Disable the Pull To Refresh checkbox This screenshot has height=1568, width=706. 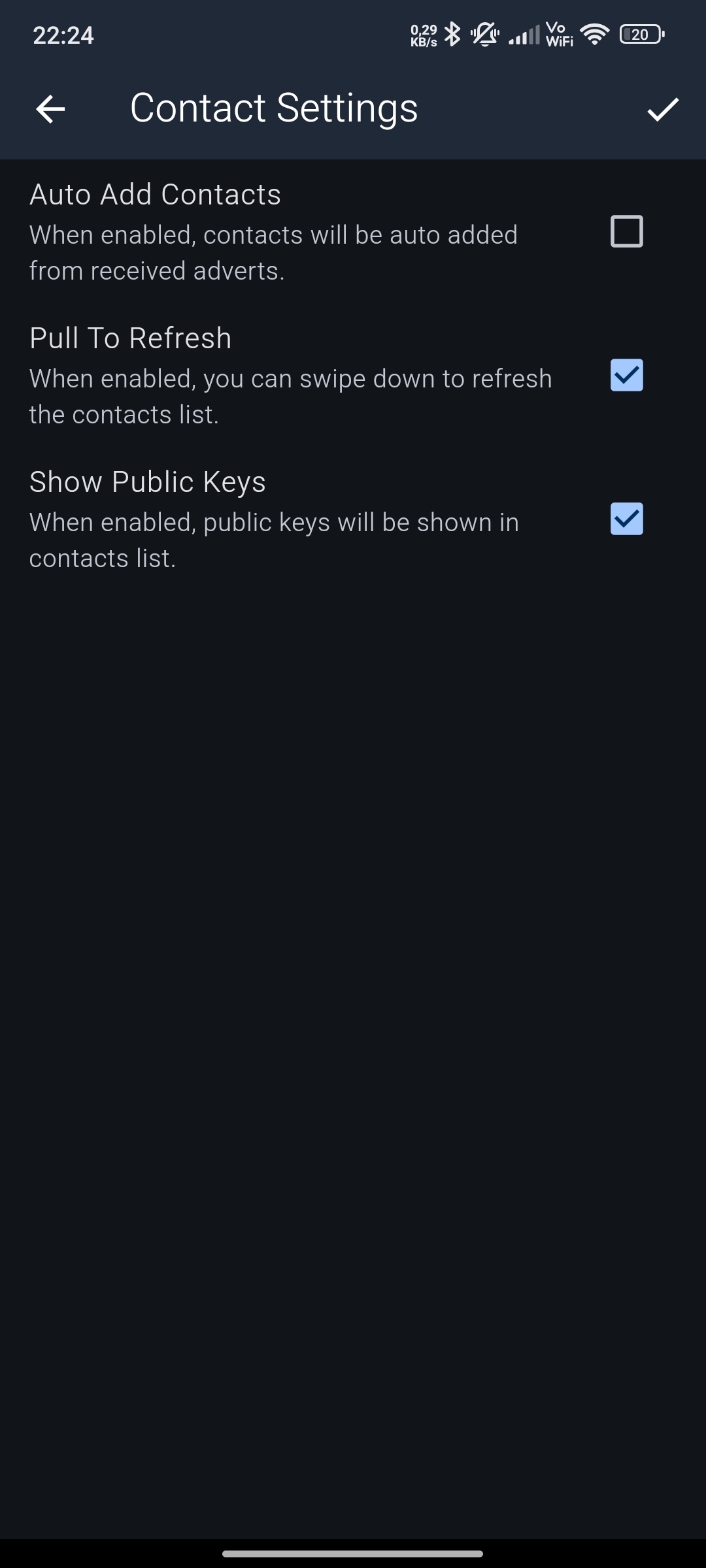pyautogui.click(x=626, y=375)
